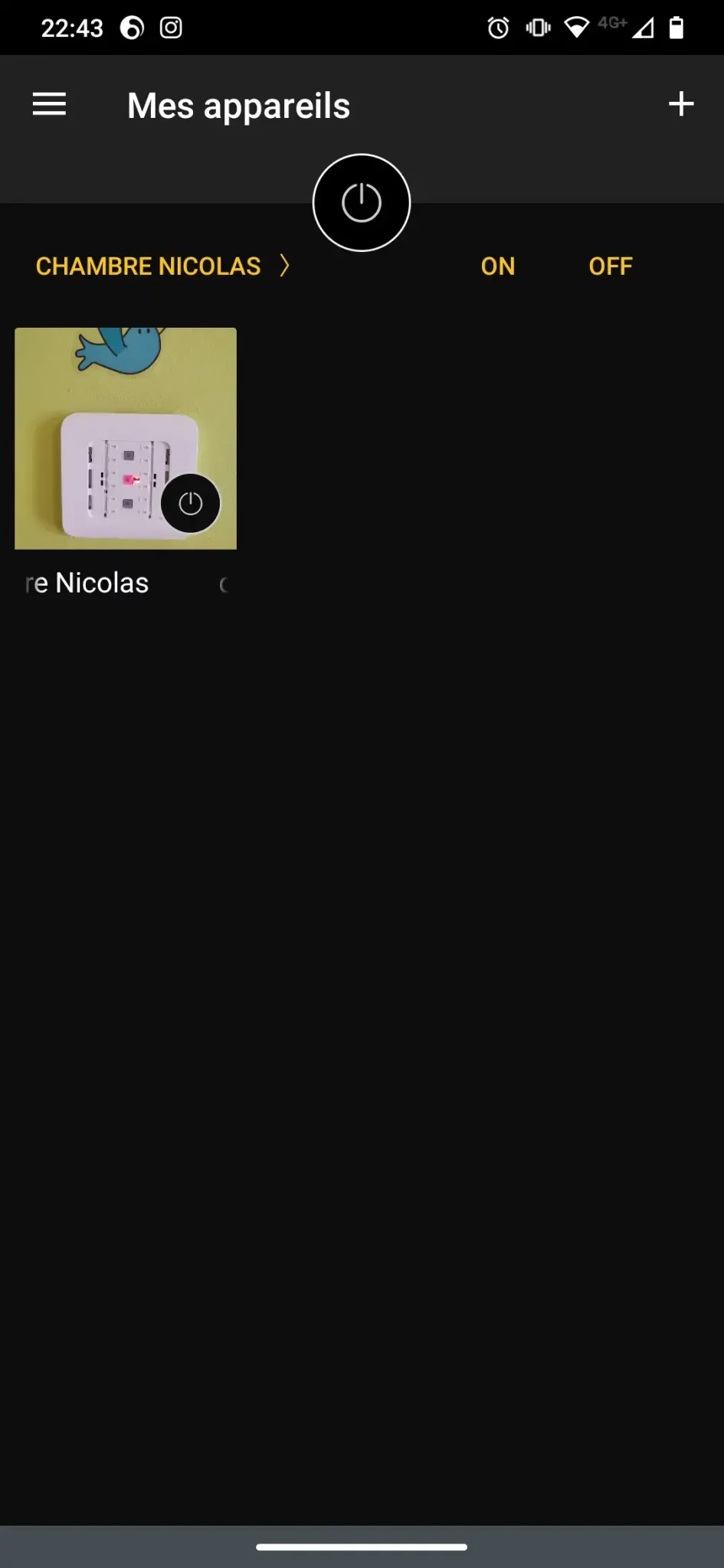Image resolution: width=724 pixels, height=1568 pixels.
Task: Open the hamburger menu drawer
Action: (49, 104)
